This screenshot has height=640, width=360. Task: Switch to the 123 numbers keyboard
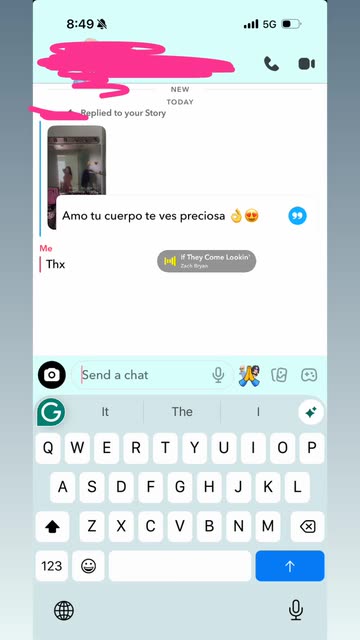coord(52,566)
